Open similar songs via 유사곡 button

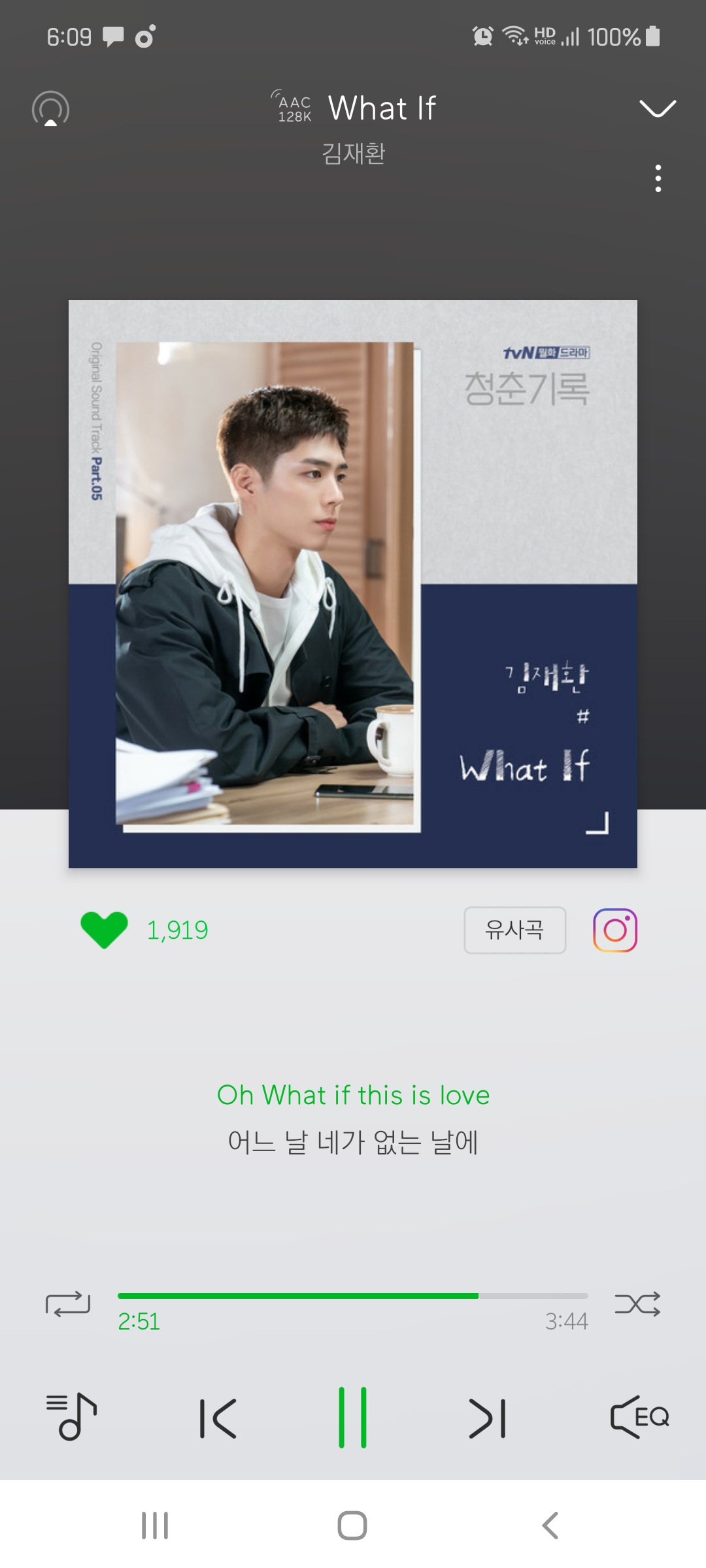[x=514, y=930]
